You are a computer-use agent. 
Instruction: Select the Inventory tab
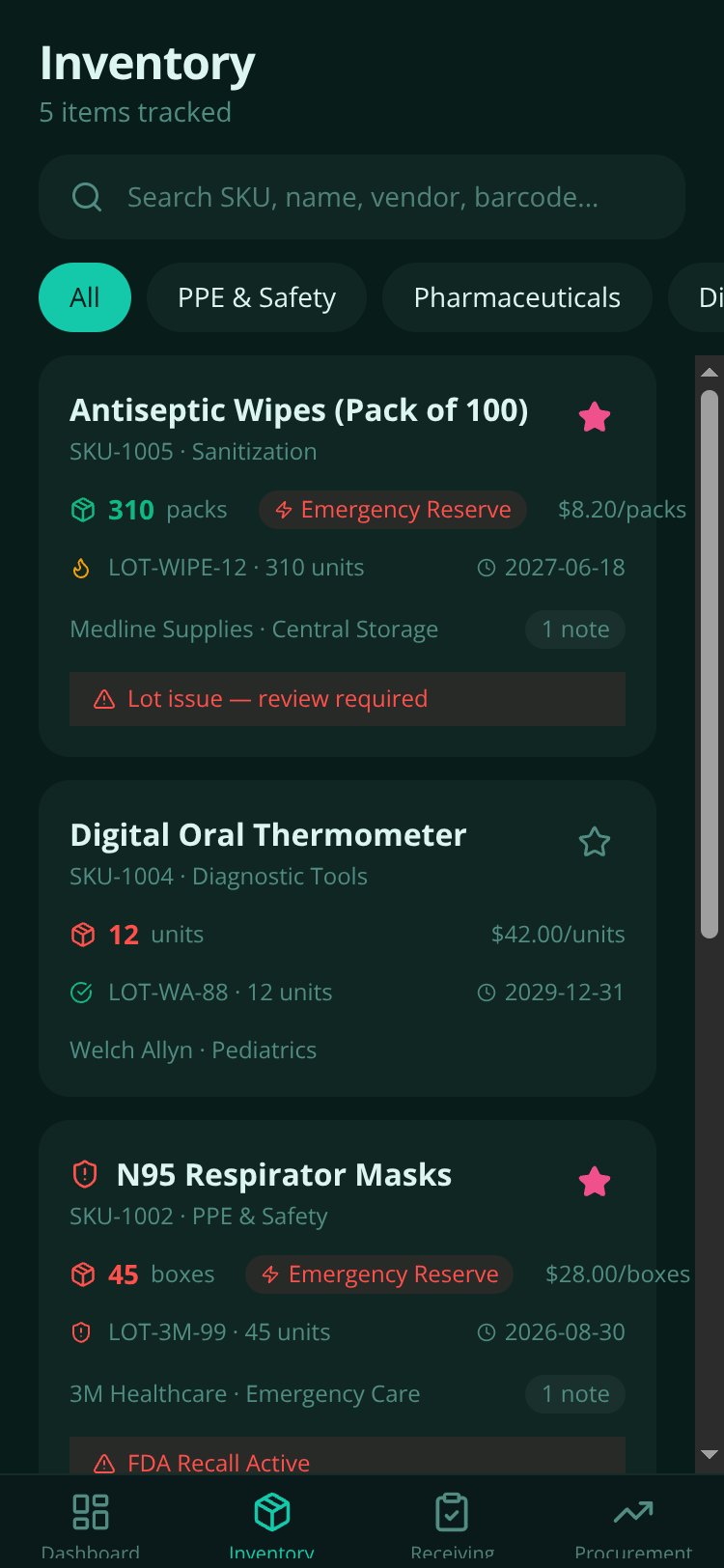point(271,1524)
